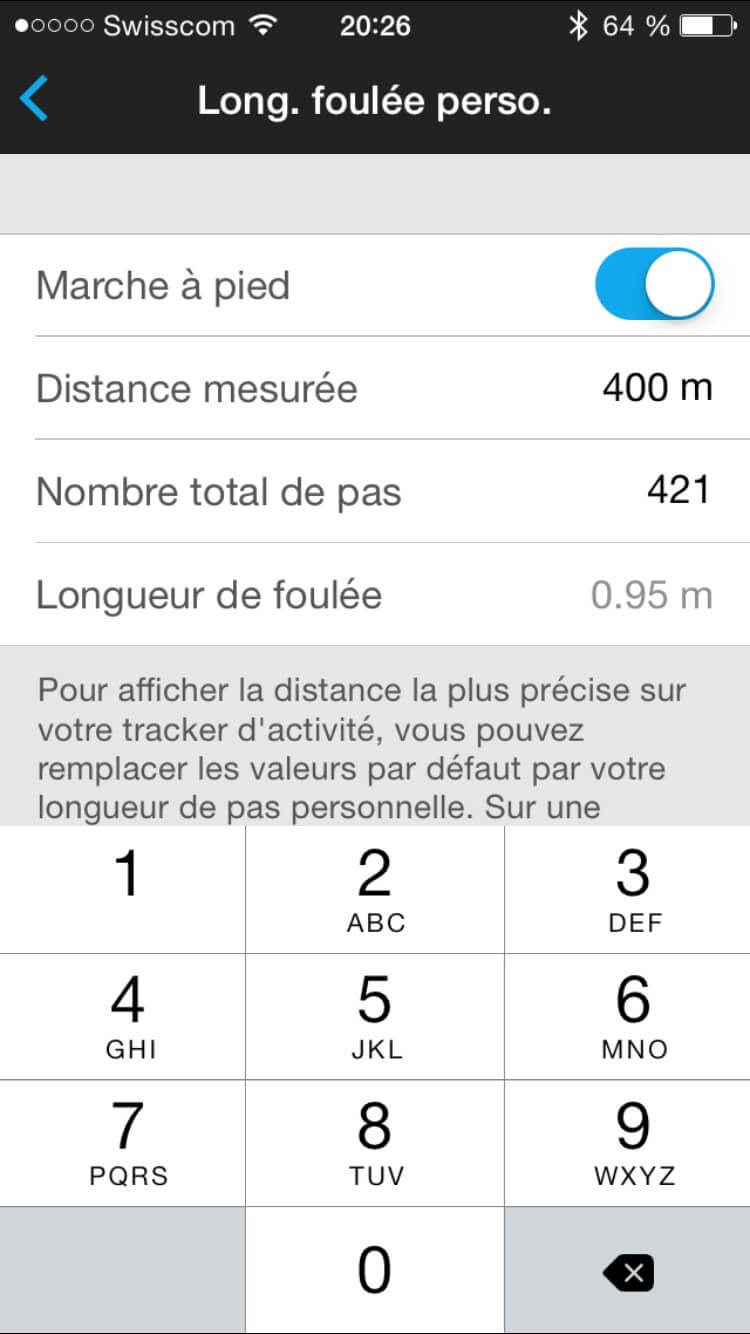Enter digit 5 on the keypad

[x=375, y=1016]
